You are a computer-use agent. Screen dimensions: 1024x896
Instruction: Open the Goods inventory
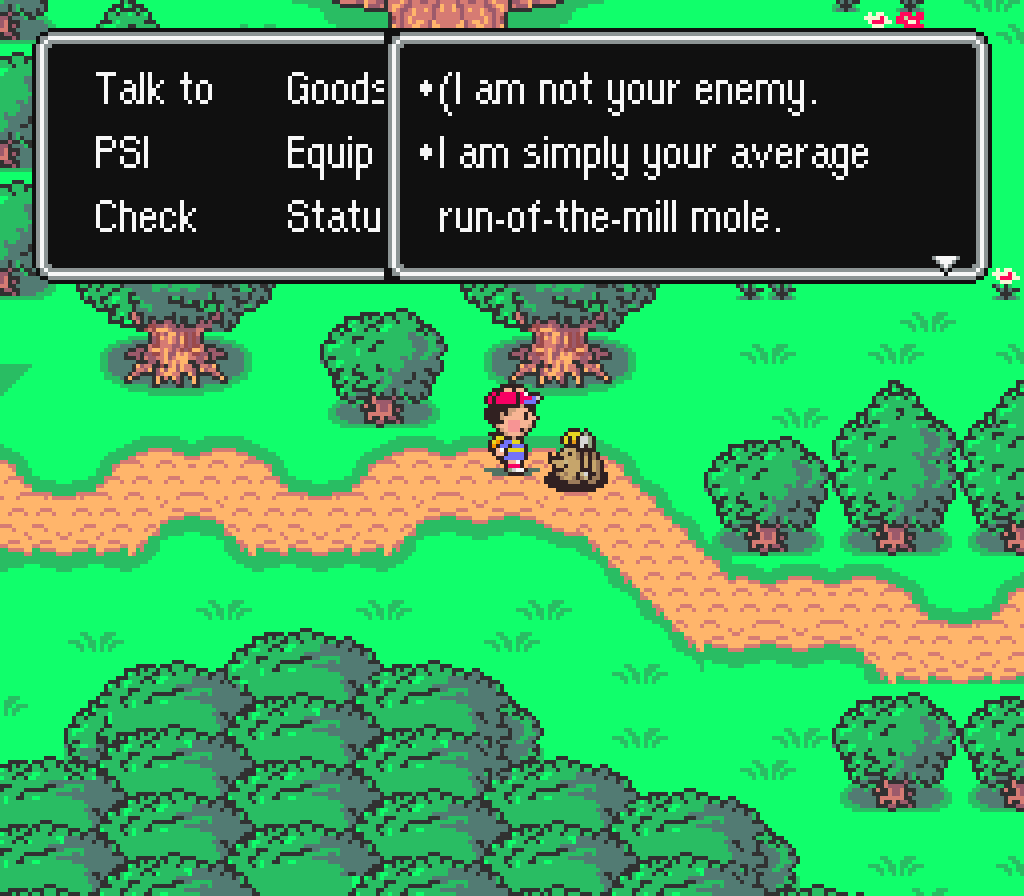335,90
